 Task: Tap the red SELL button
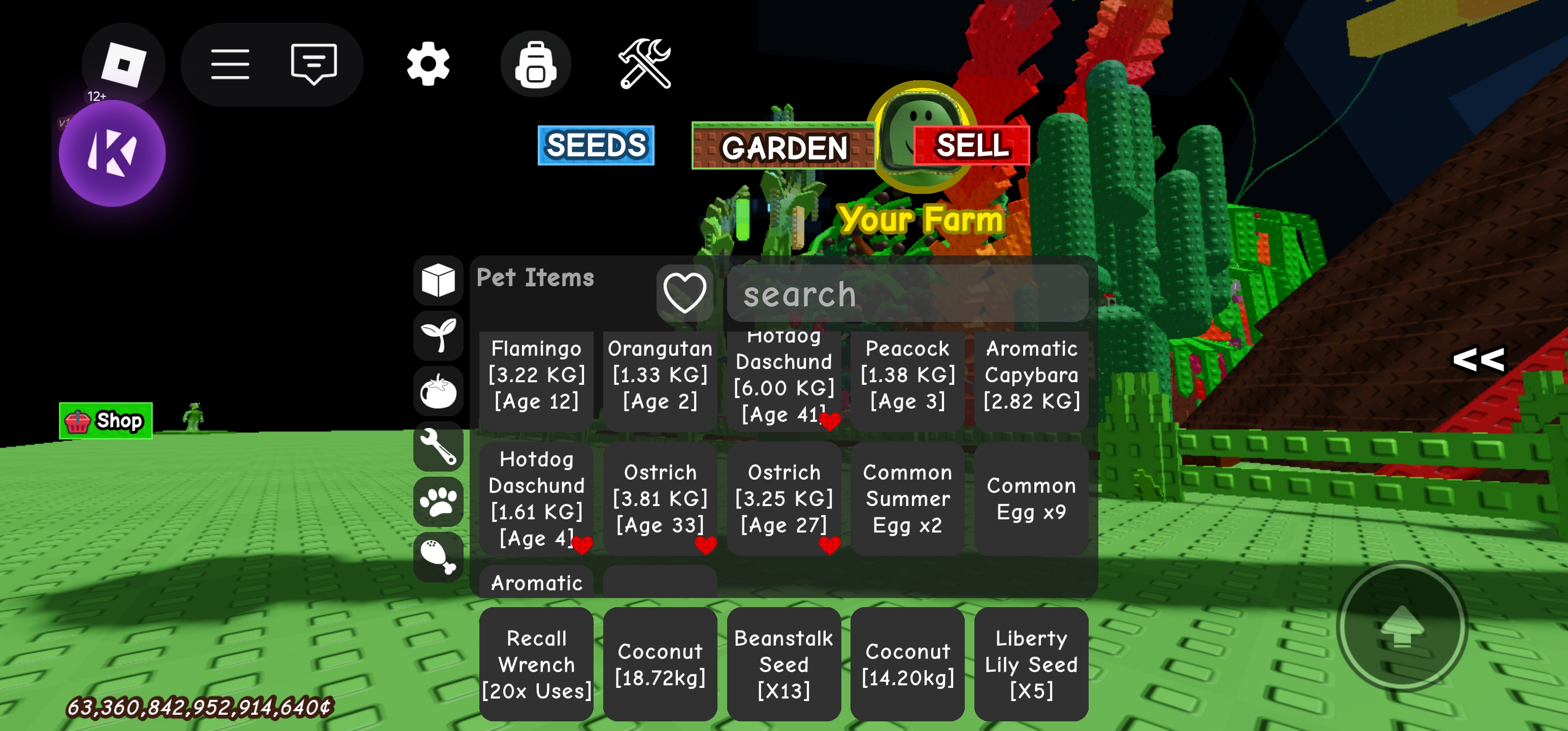[971, 146]
